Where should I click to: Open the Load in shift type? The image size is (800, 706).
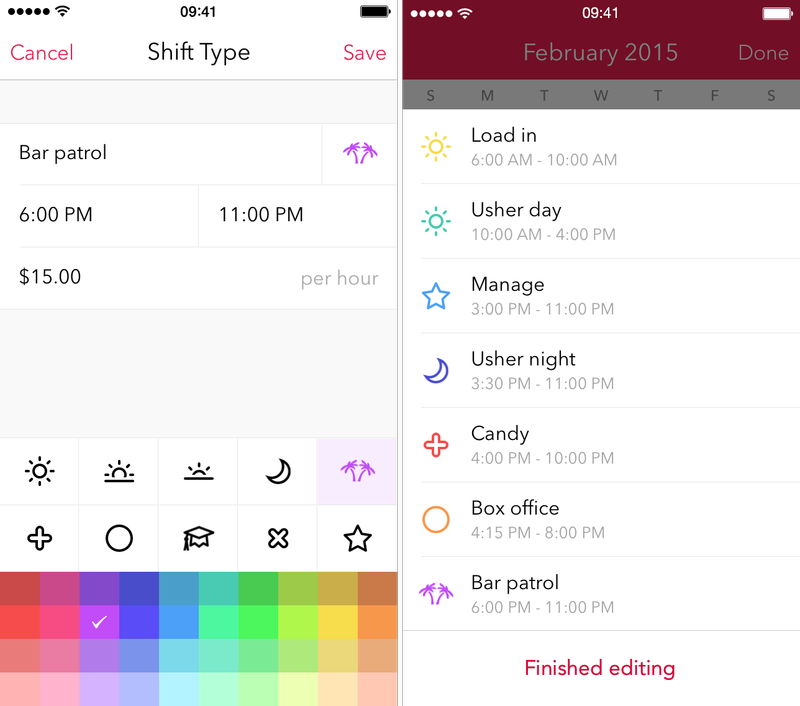600,146
